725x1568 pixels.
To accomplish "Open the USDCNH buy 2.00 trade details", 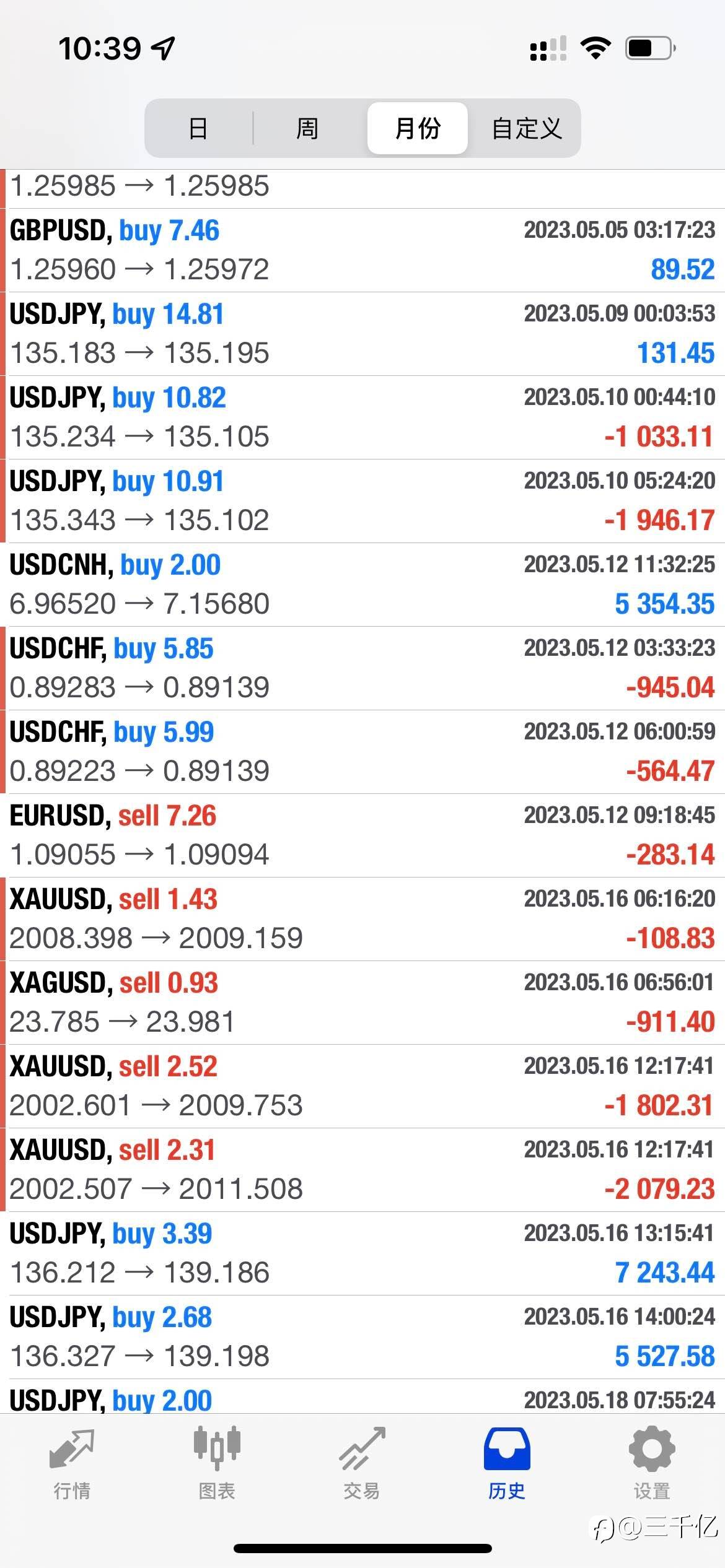I will (362, 585).
